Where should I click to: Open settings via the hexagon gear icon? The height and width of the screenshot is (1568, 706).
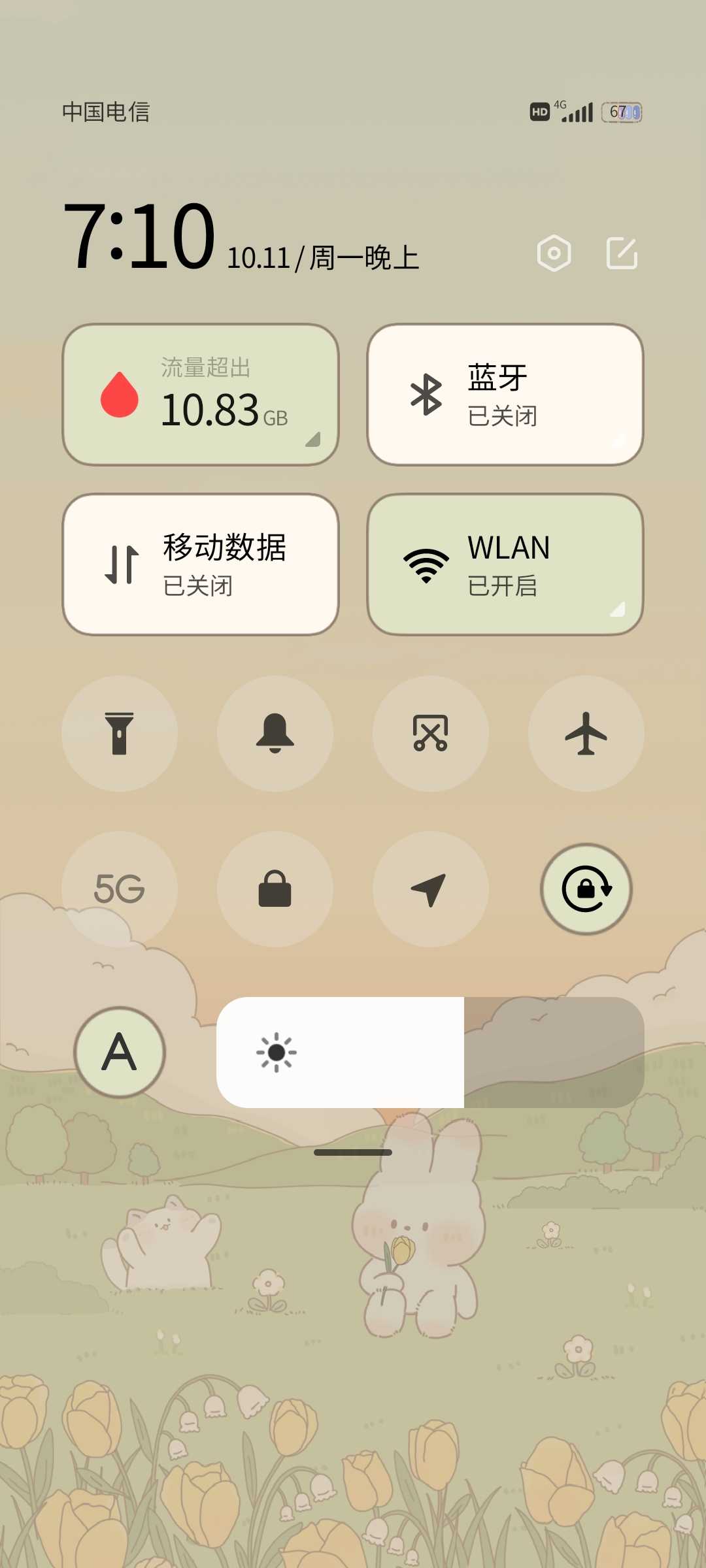click(x=554, y=253)
